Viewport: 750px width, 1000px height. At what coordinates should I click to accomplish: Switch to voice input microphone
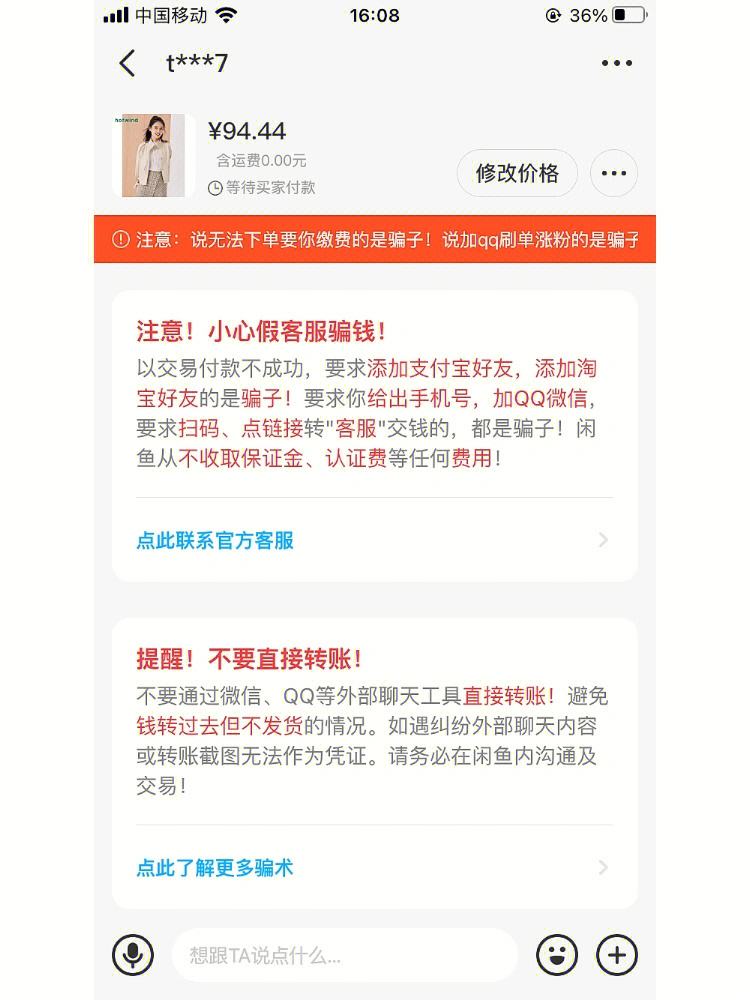point(133,955)
